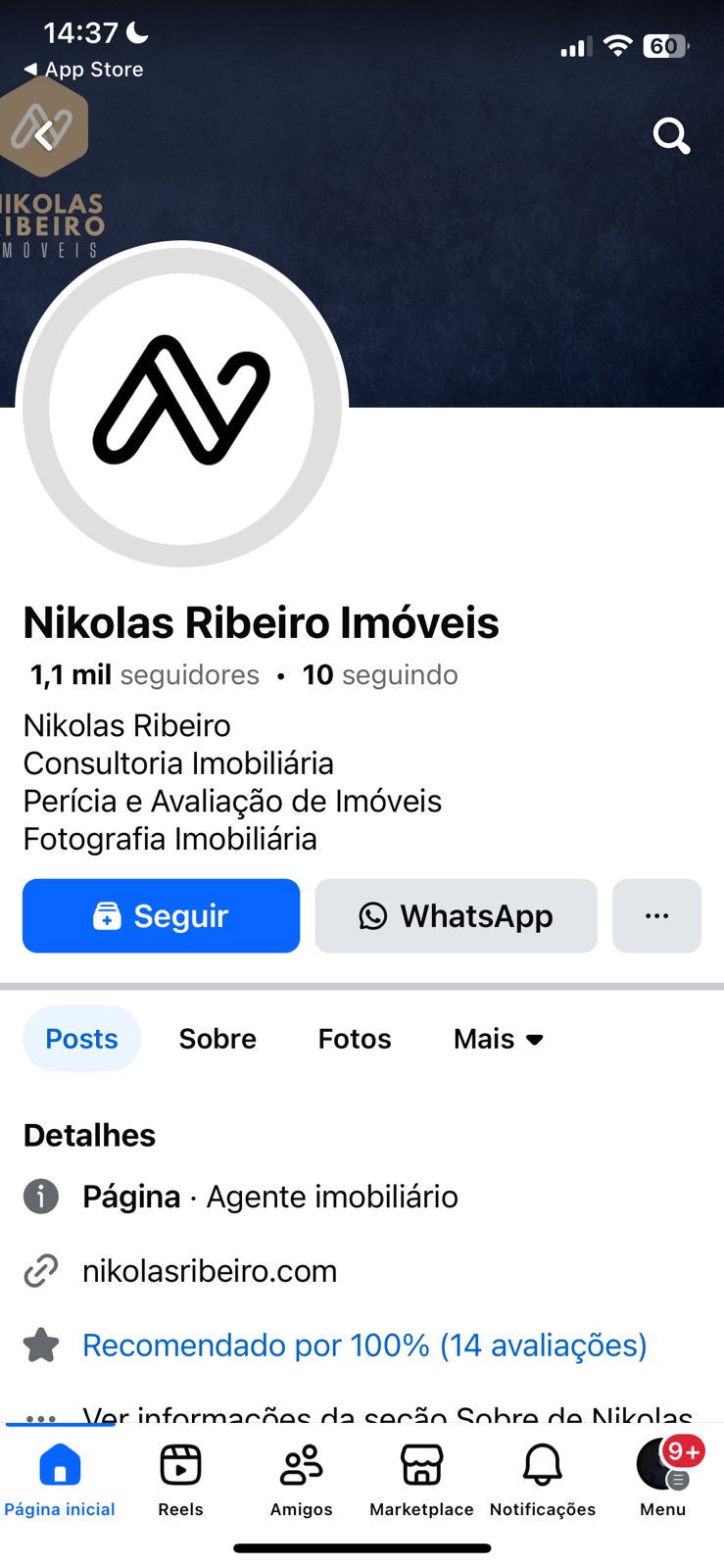The height and width of the screenshot is (1568, 724).
Task: Open the Notificações bell tab
Action: pos(542,1480)
